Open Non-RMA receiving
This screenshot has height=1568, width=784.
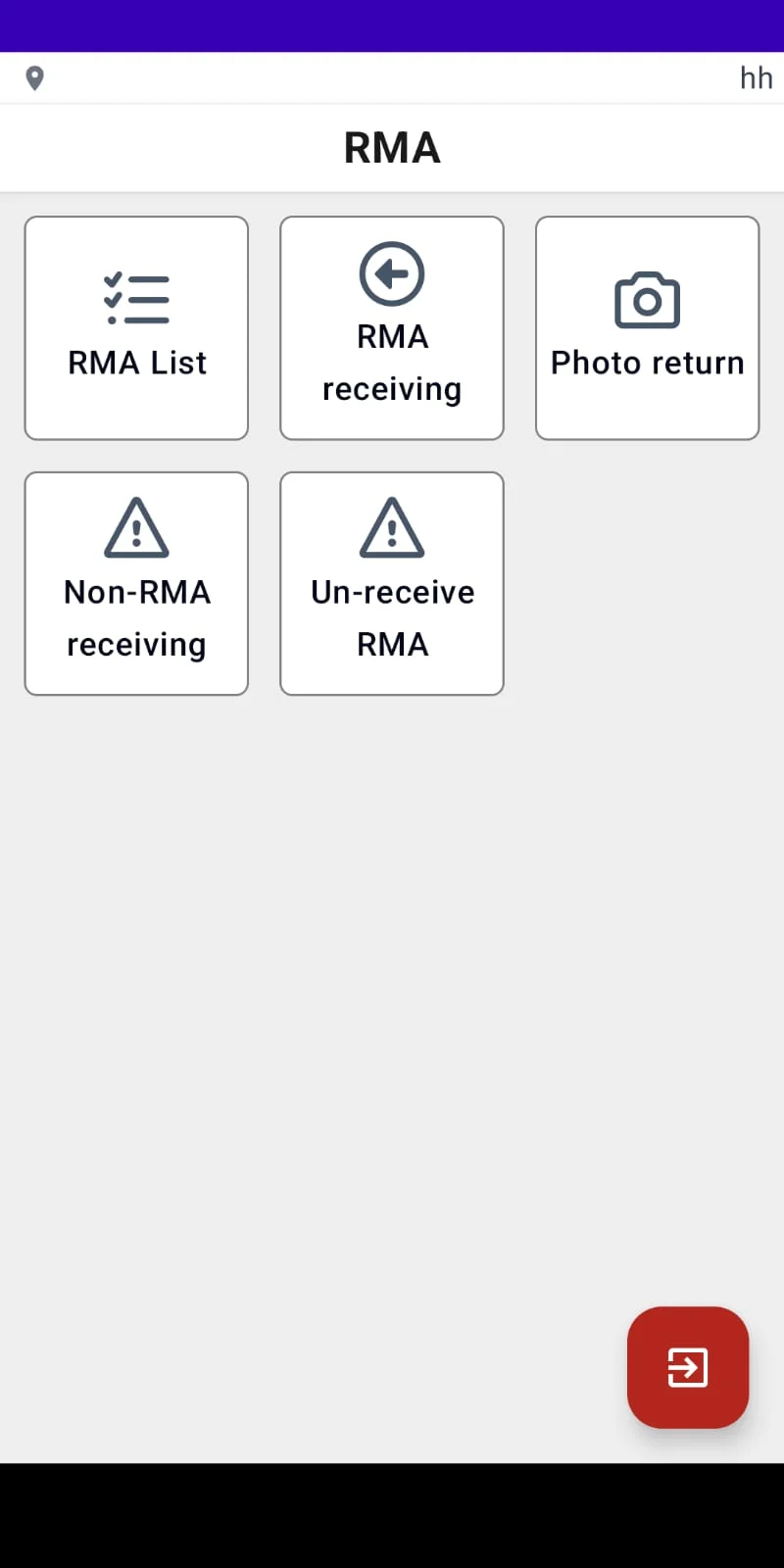click(x=136, y=583)
